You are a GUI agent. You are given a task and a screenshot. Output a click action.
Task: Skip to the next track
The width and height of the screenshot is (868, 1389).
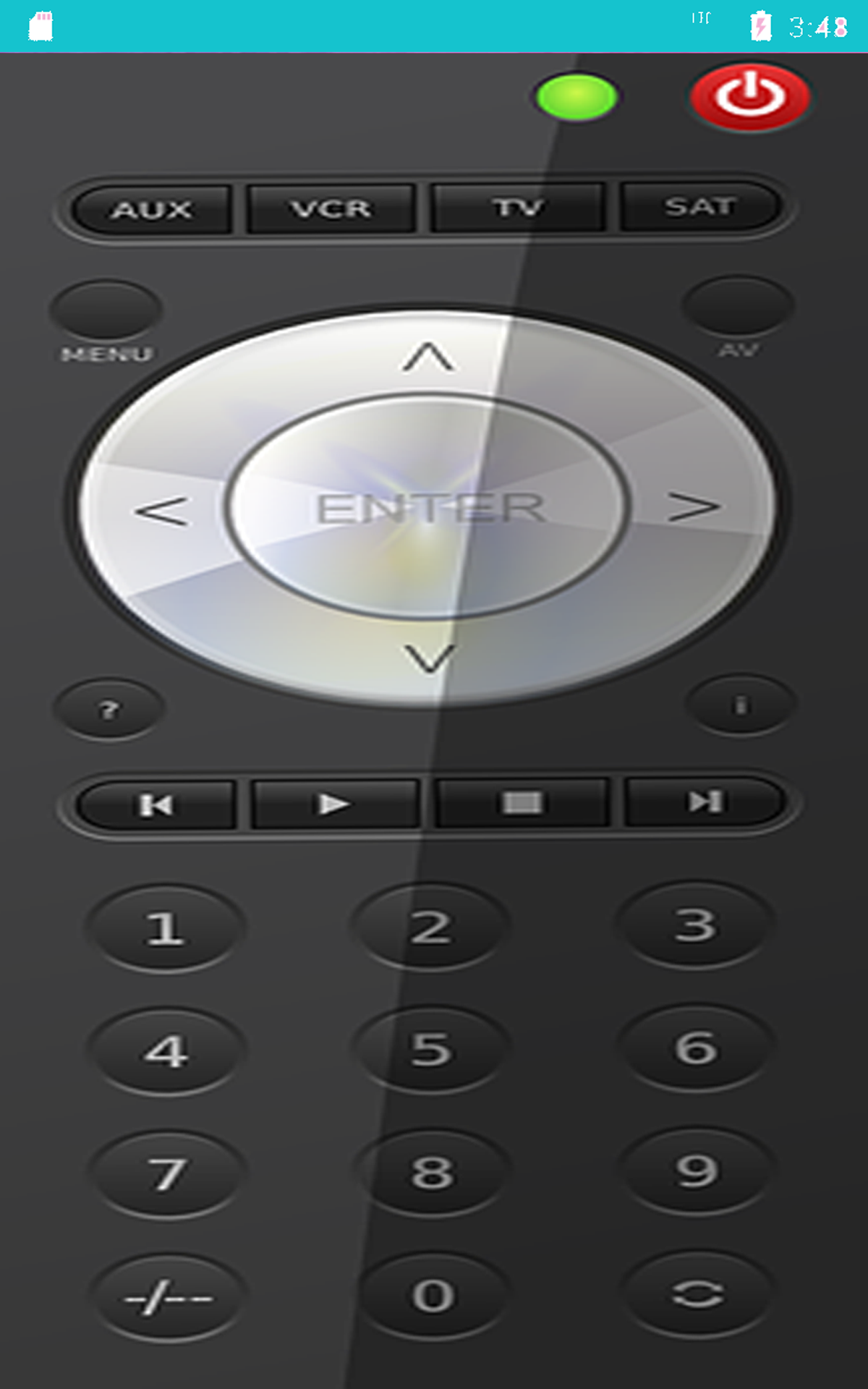pyautogui.click(x=705, y=802)
